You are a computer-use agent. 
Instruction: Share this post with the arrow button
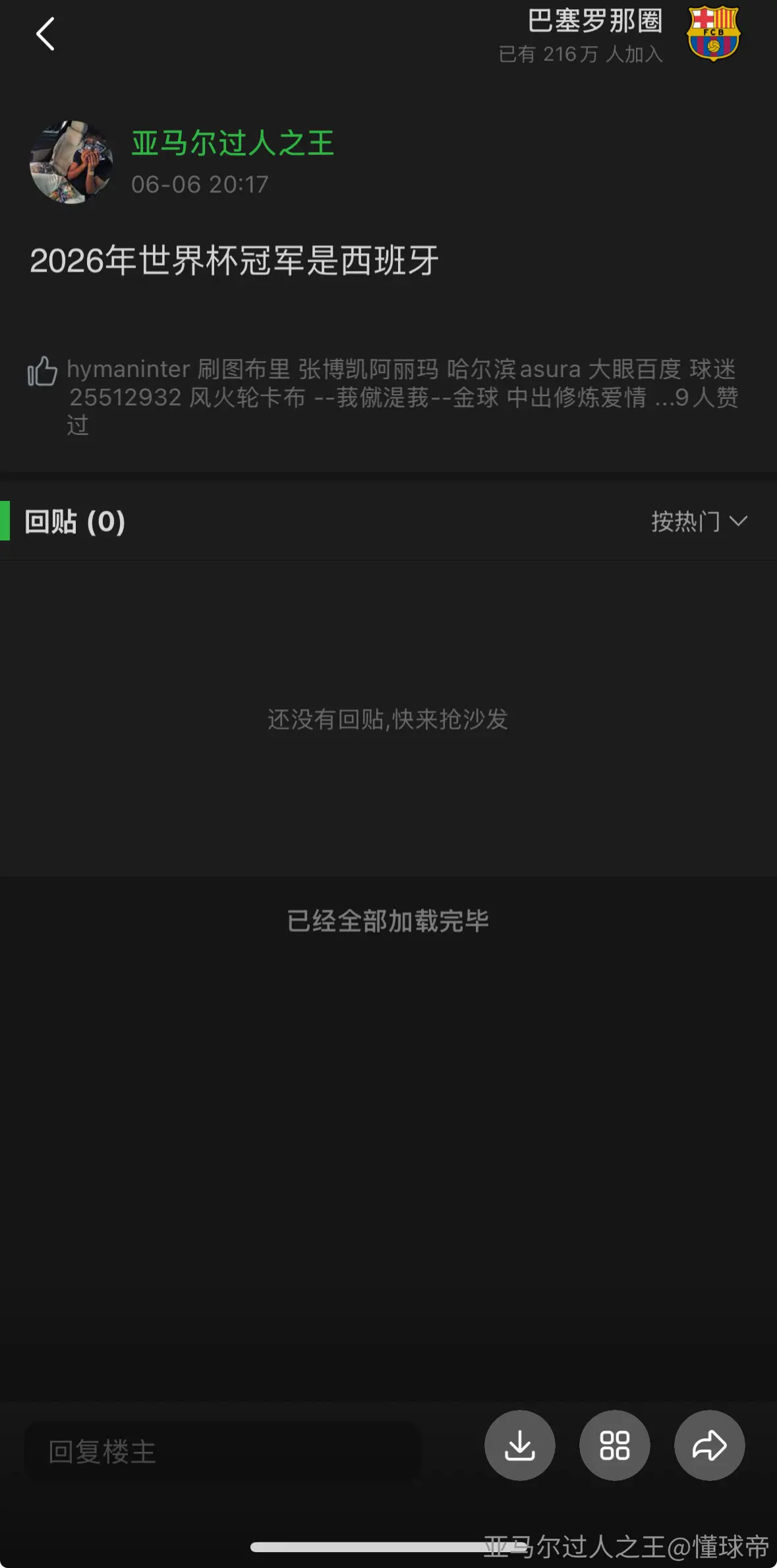[x=710, y=1445]
